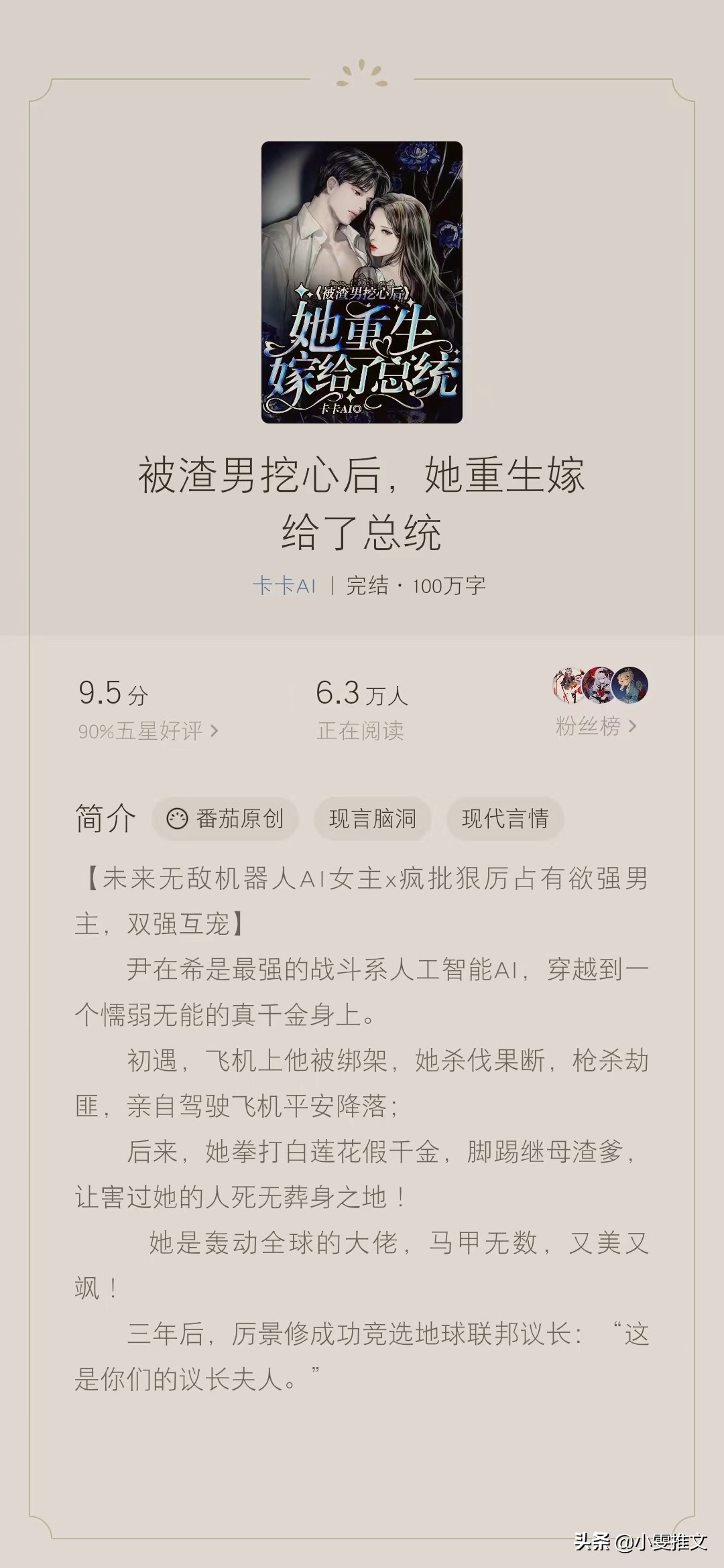Select the 现言脑洞 tag

click(x=373, y=819)
